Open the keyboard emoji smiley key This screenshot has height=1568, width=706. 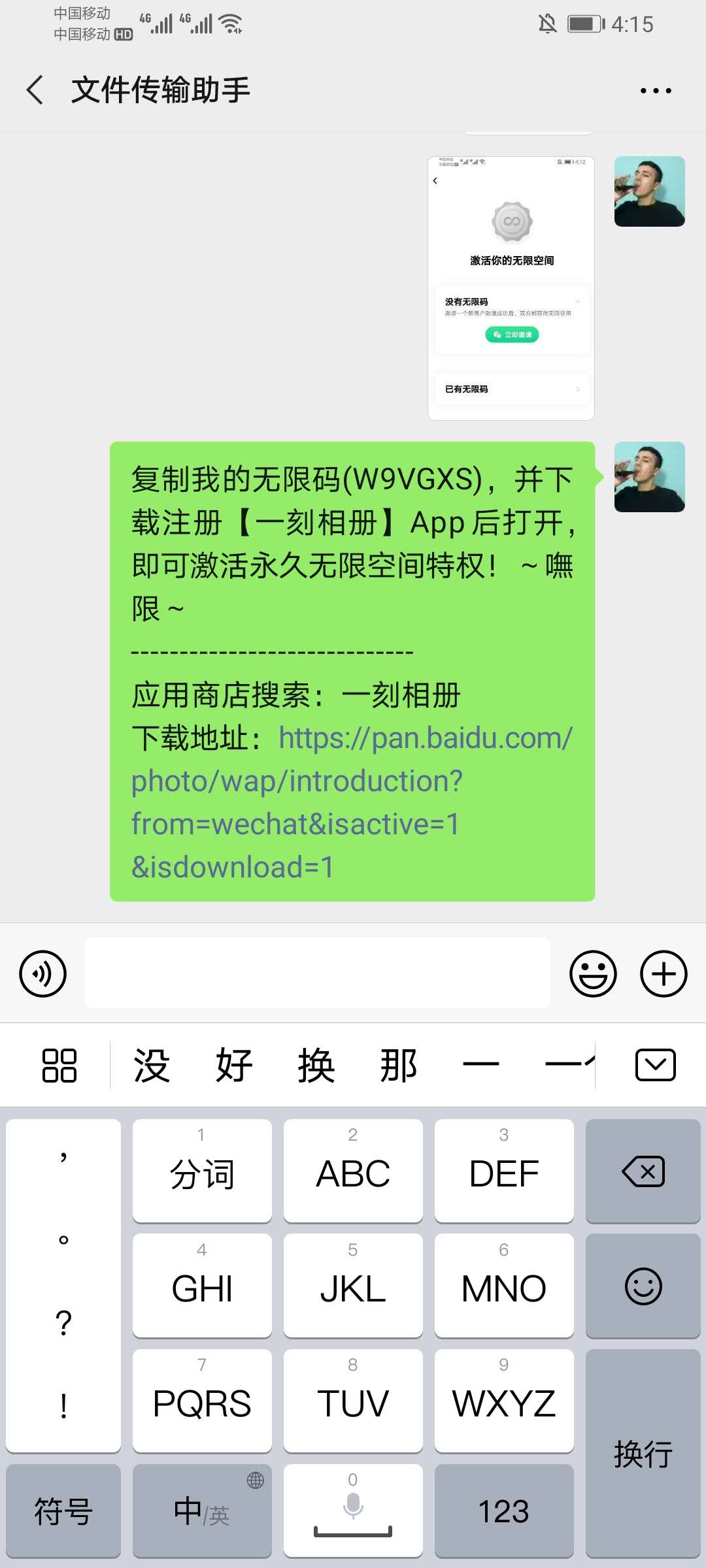pyautogui.click(x=643, y=1286)
